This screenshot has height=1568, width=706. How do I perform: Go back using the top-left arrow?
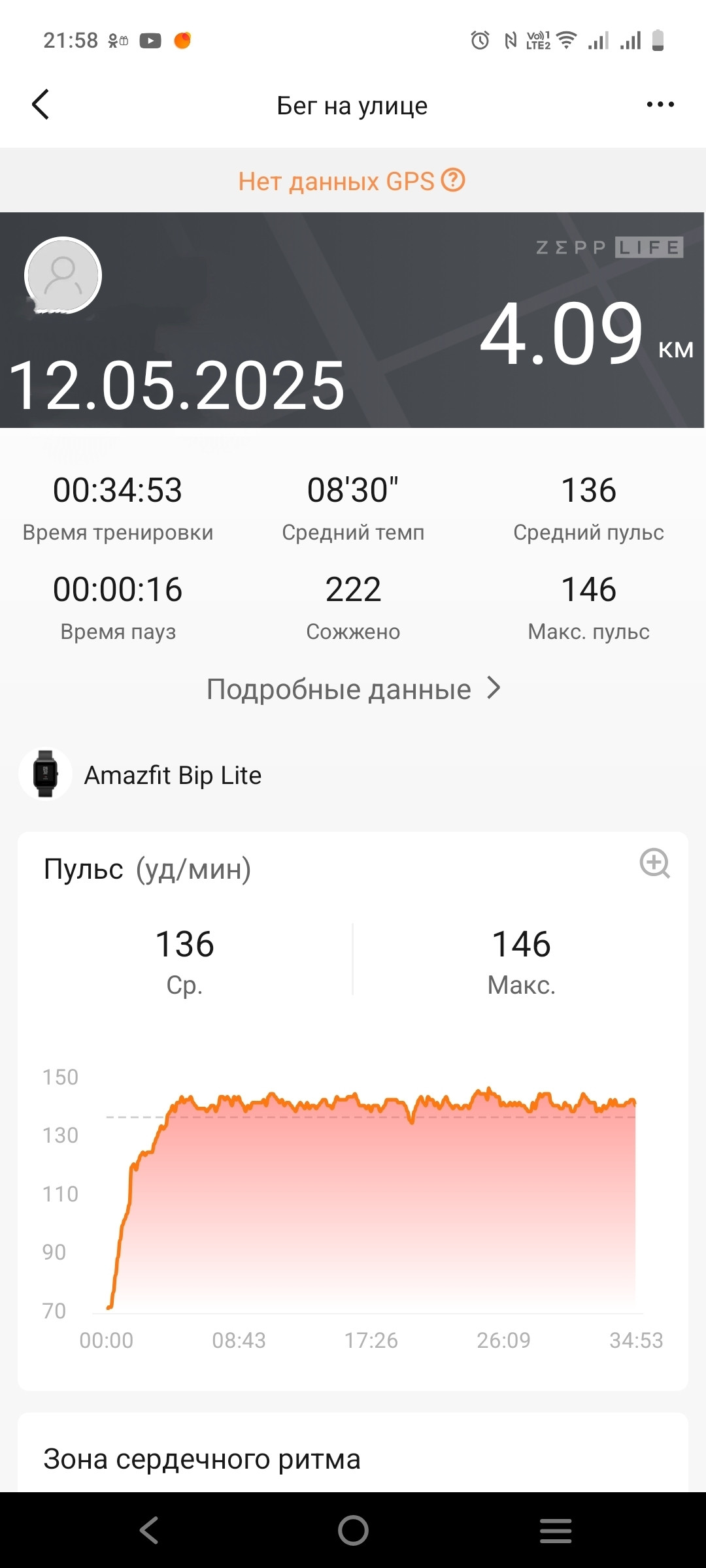pyautogui.click(x=41, y=105)
